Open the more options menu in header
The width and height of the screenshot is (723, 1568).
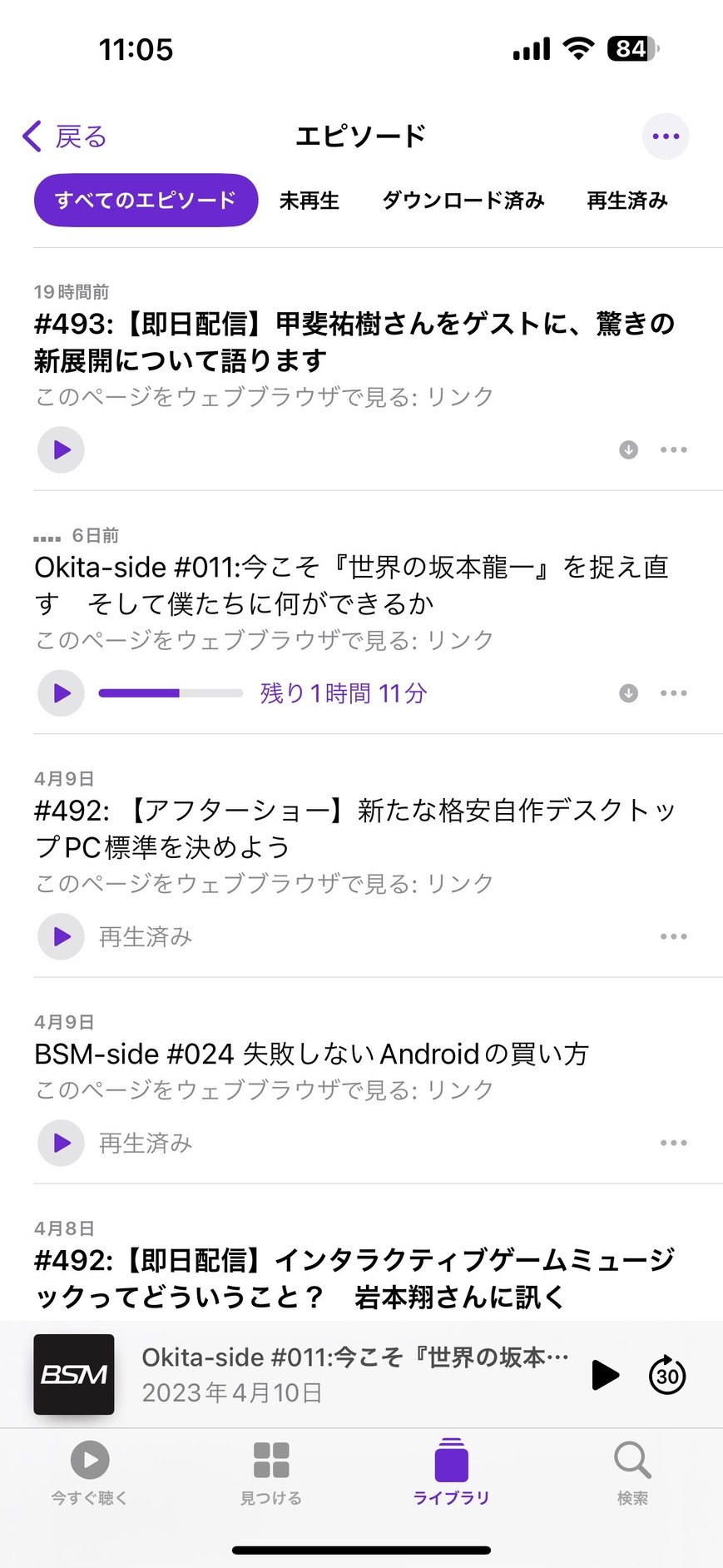(x=666, y=136)
